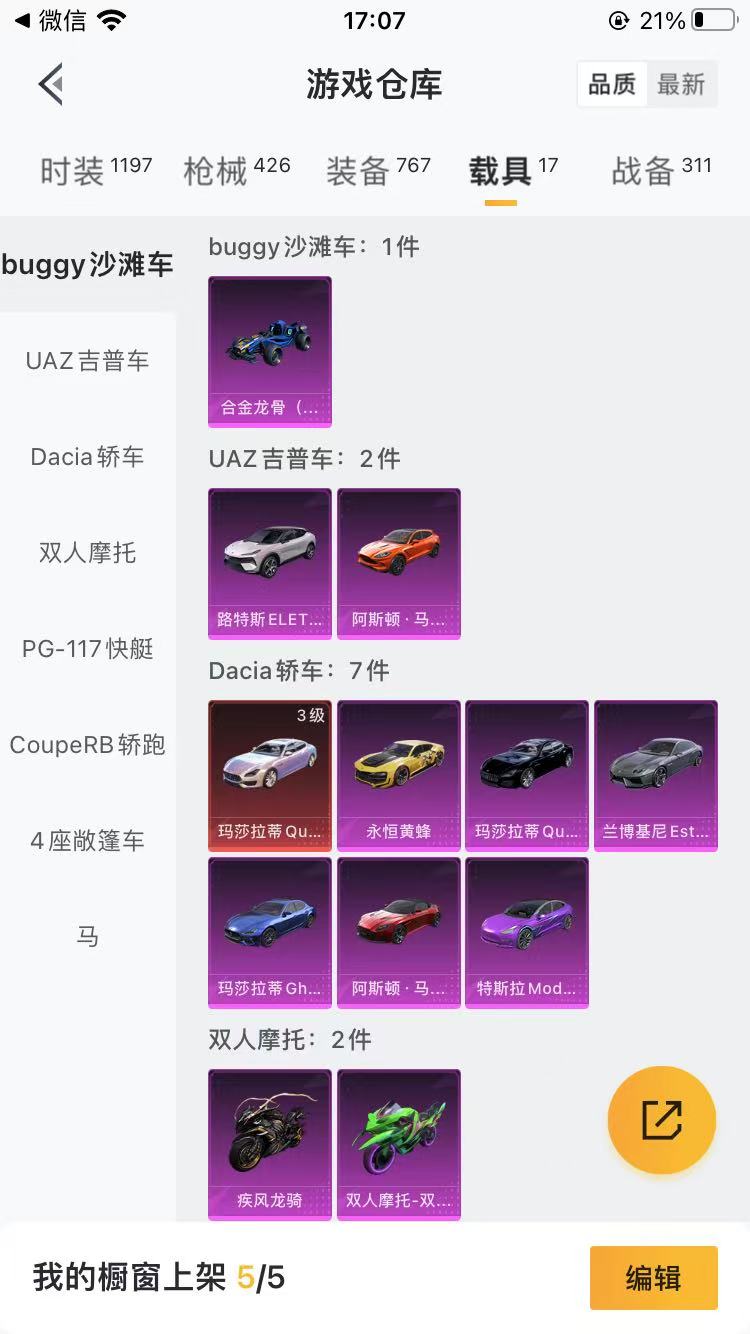View the 永恒黄蜂 car skin
The height and width of the screenshot is (1334, 750).
tap(399, 775)
